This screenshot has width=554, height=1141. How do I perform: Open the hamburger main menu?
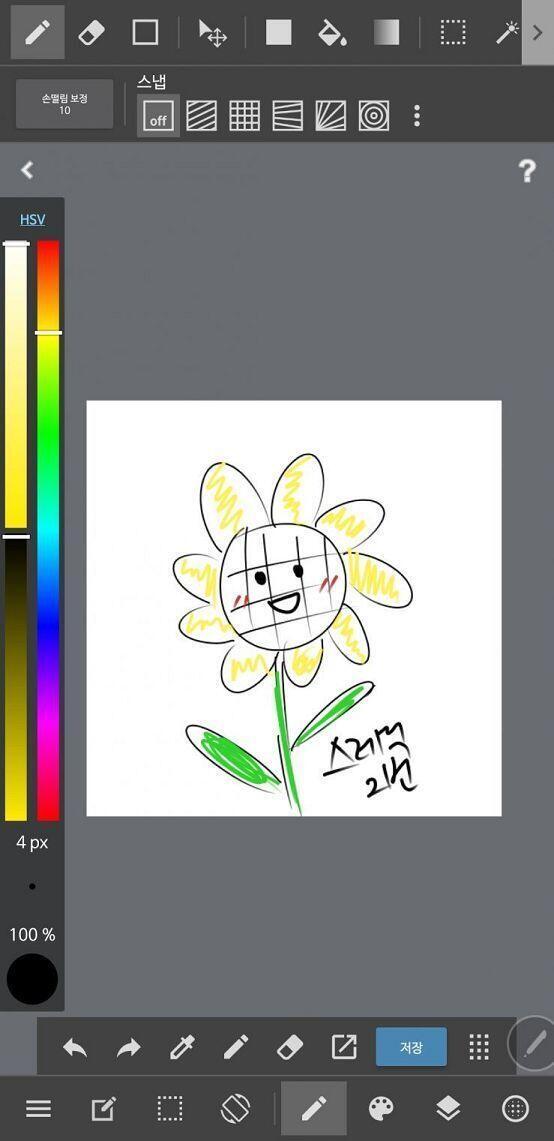pyautogui.click(x=39, y=1108)
